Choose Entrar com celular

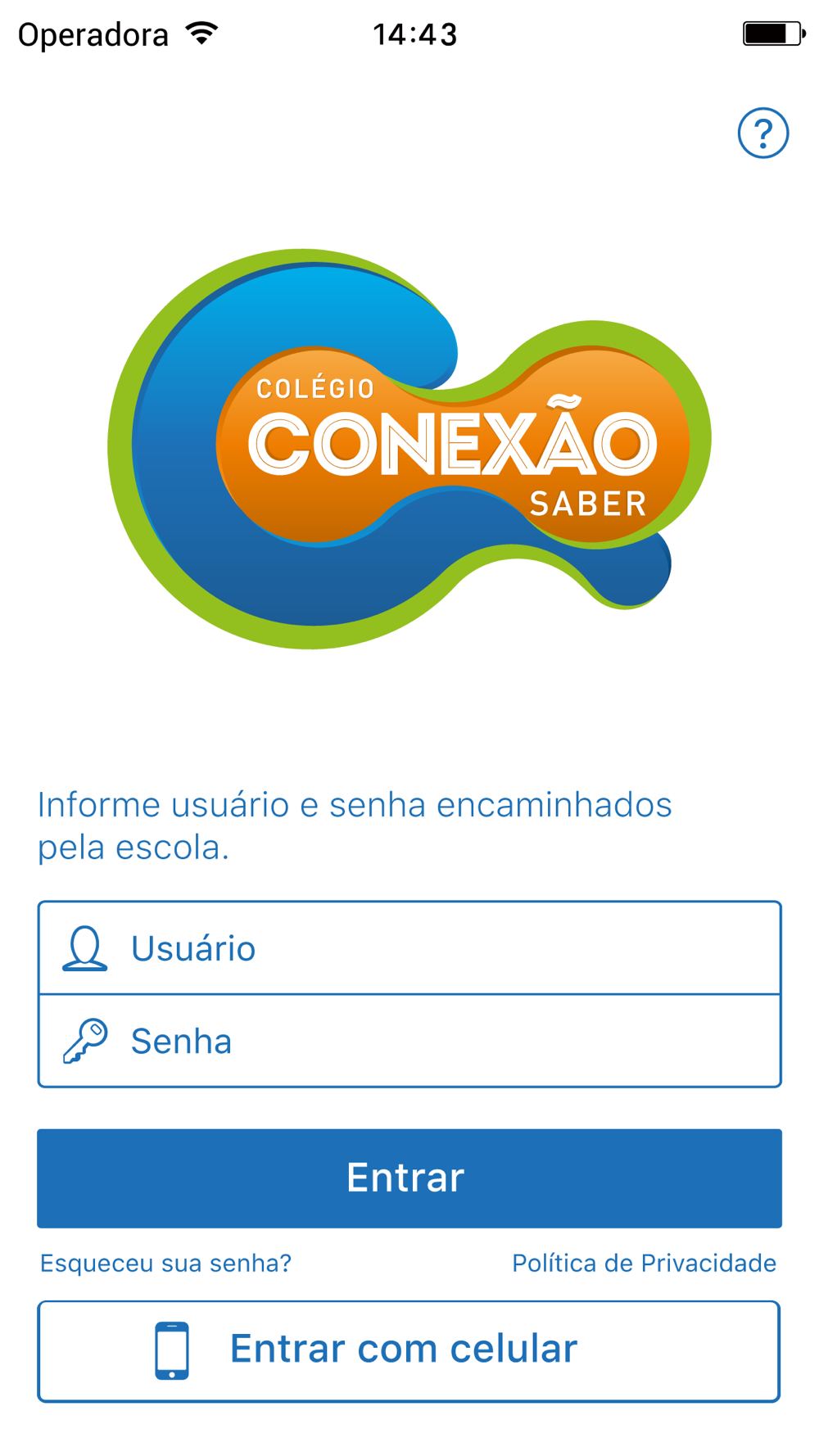pyautogui.click(x=409, y=1350)
